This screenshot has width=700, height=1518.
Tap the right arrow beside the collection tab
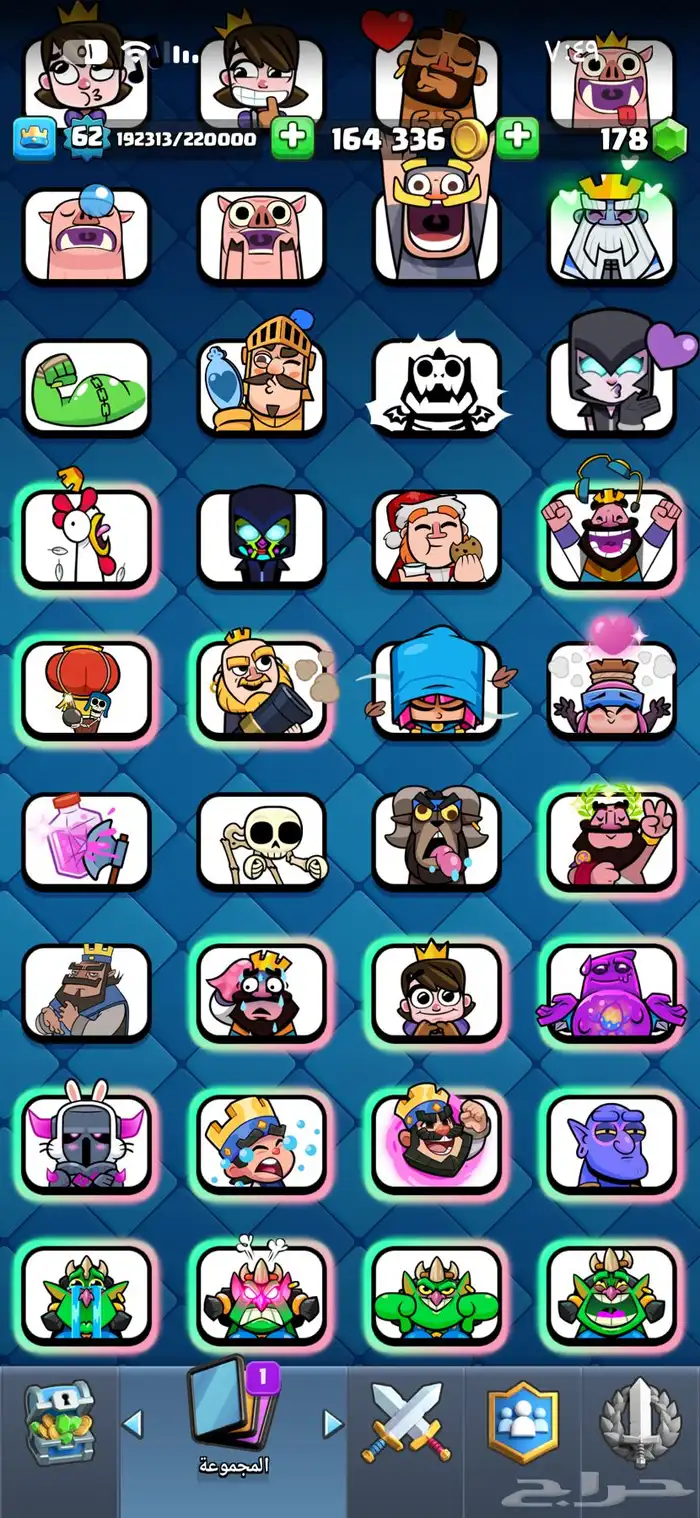tap(332, 1423)
